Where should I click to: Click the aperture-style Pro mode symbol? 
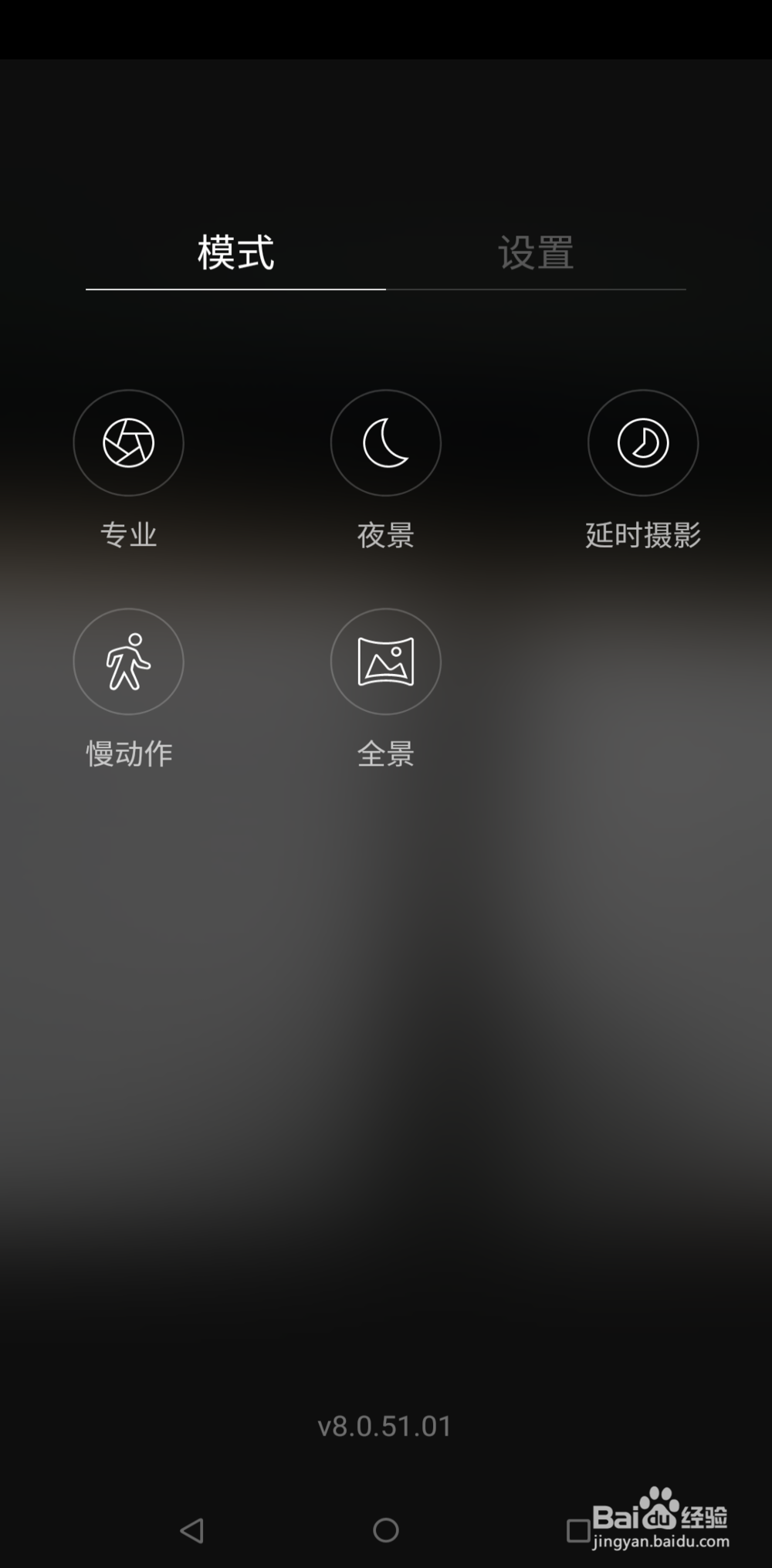(129, 443)
